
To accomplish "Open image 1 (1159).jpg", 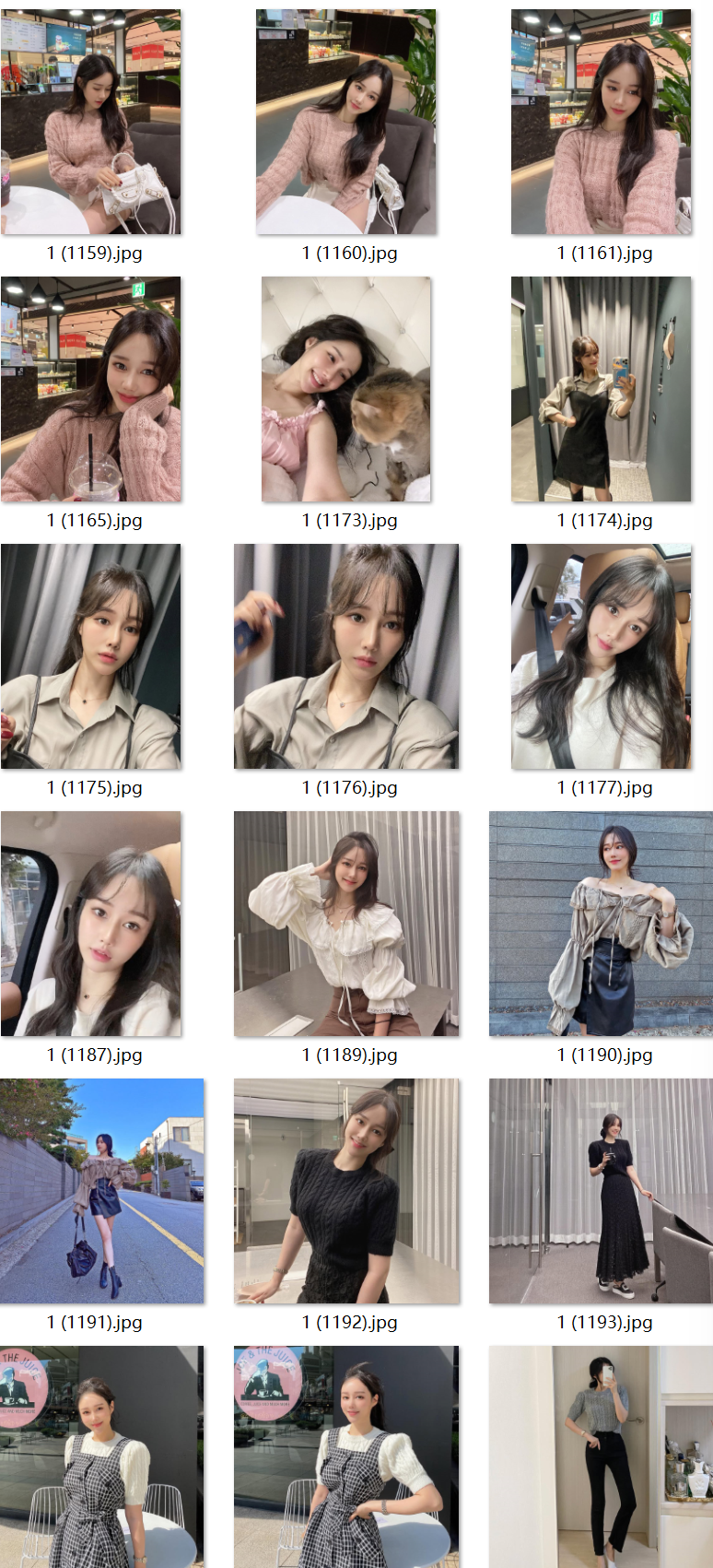I will 91,122.
